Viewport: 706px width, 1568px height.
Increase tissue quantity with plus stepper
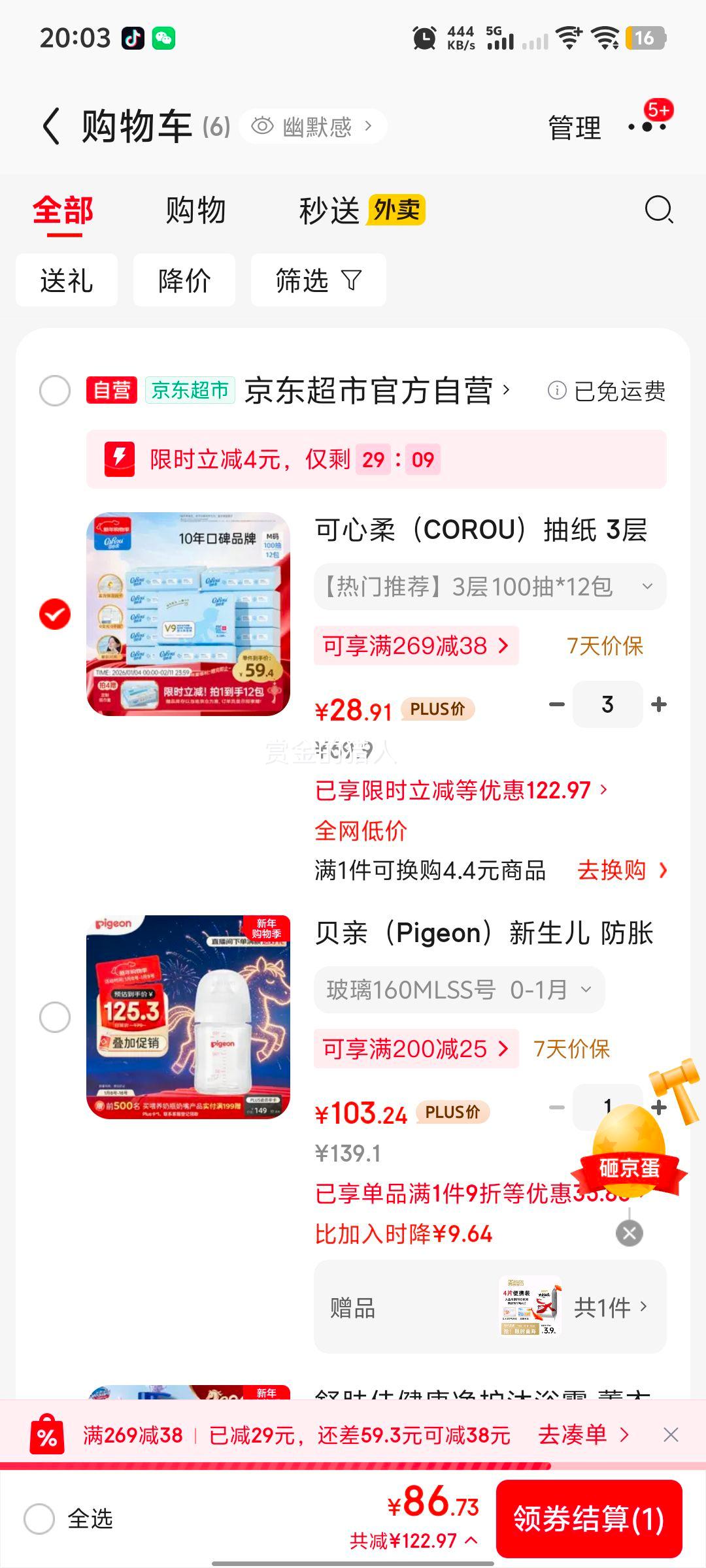pyautogui.click(x=657, y=704)
